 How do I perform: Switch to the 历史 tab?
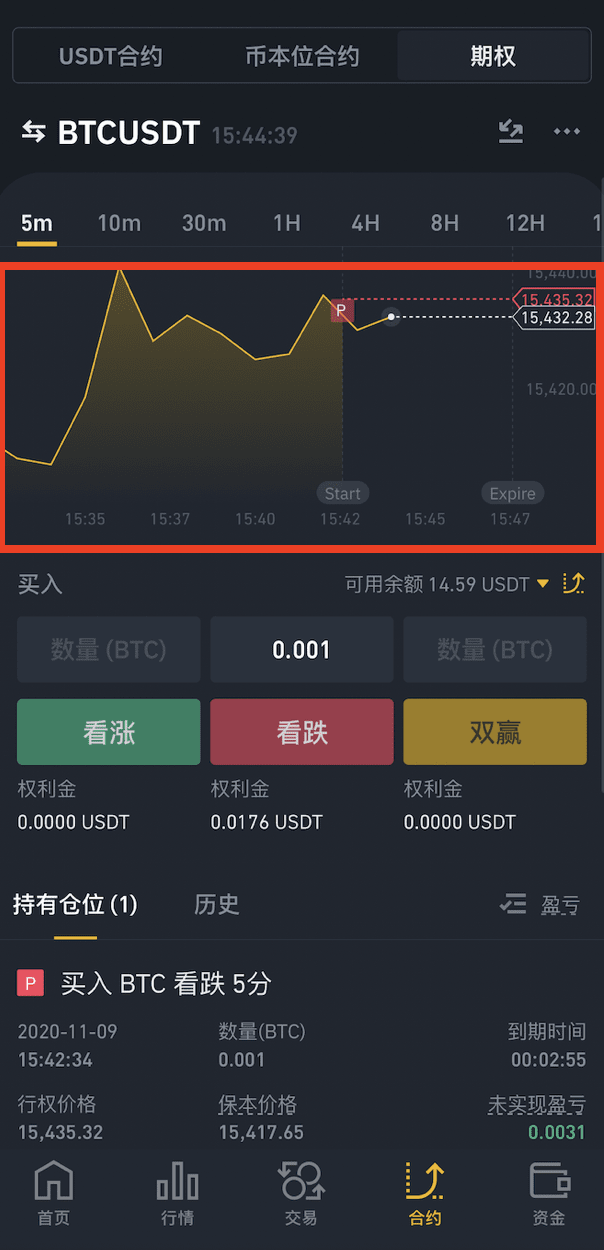coord(217,905)
